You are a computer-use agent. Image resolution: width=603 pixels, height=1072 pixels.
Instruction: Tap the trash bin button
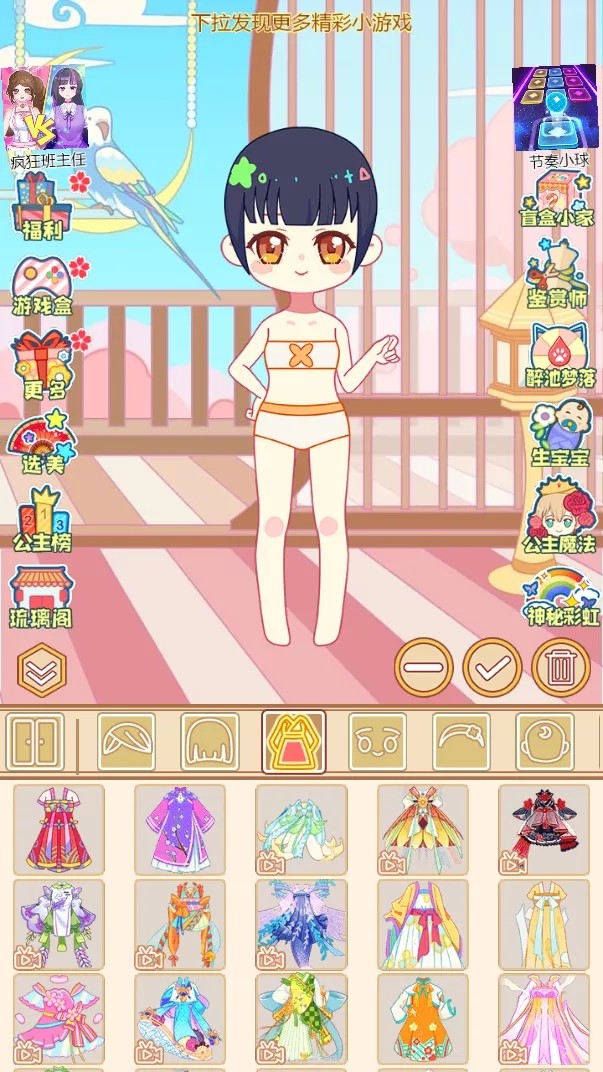561,667
